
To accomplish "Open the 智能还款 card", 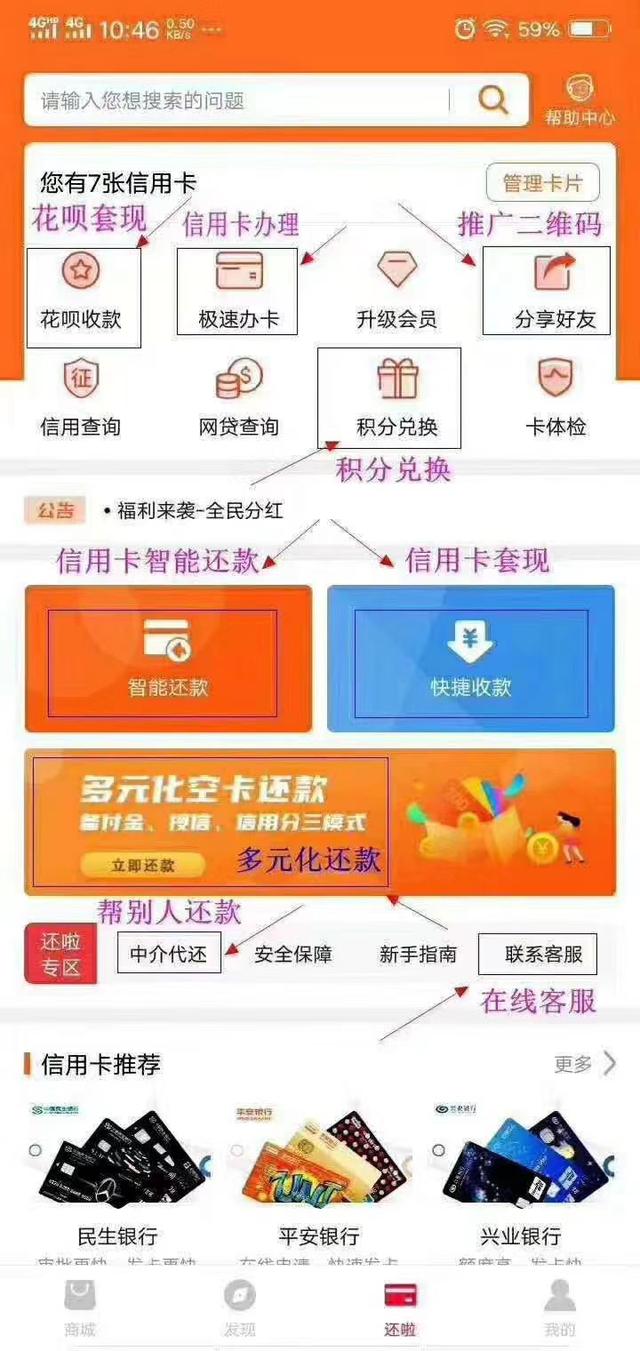I will [x=168, y=659].
